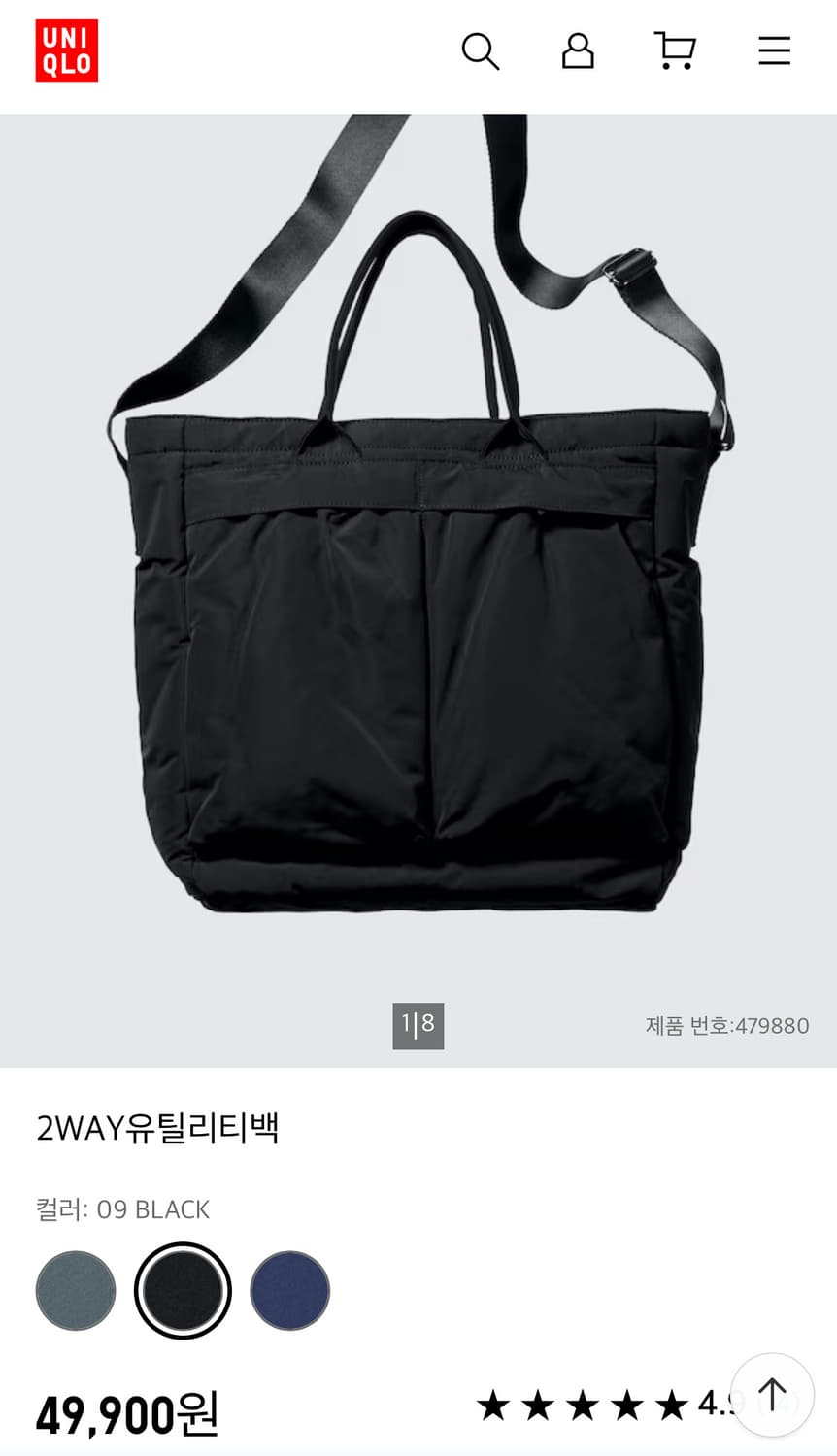Select the product title 2WAY유틸리티백

click(x=158, y=1132)
